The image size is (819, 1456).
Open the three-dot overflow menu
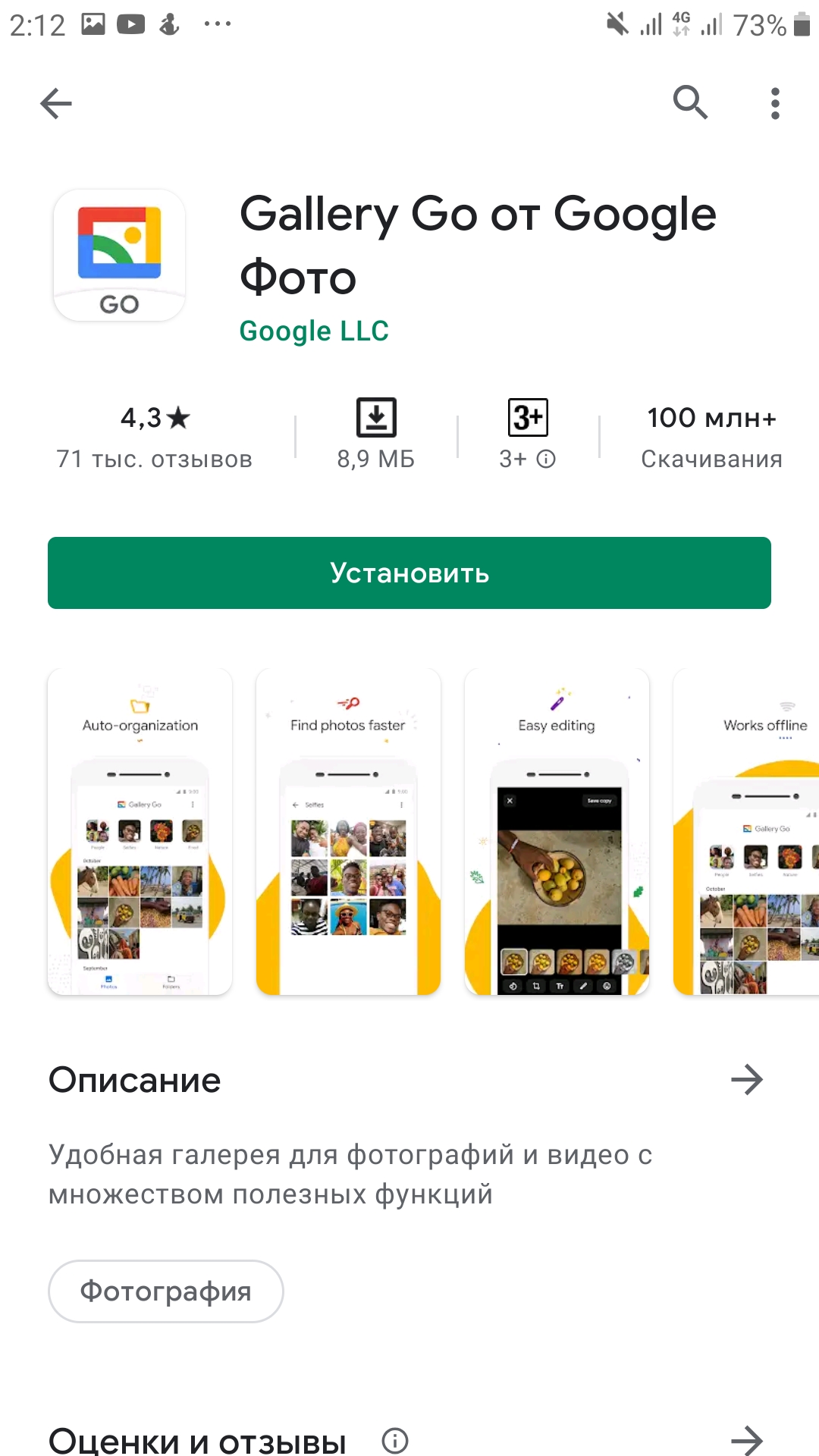click(775, 103)
